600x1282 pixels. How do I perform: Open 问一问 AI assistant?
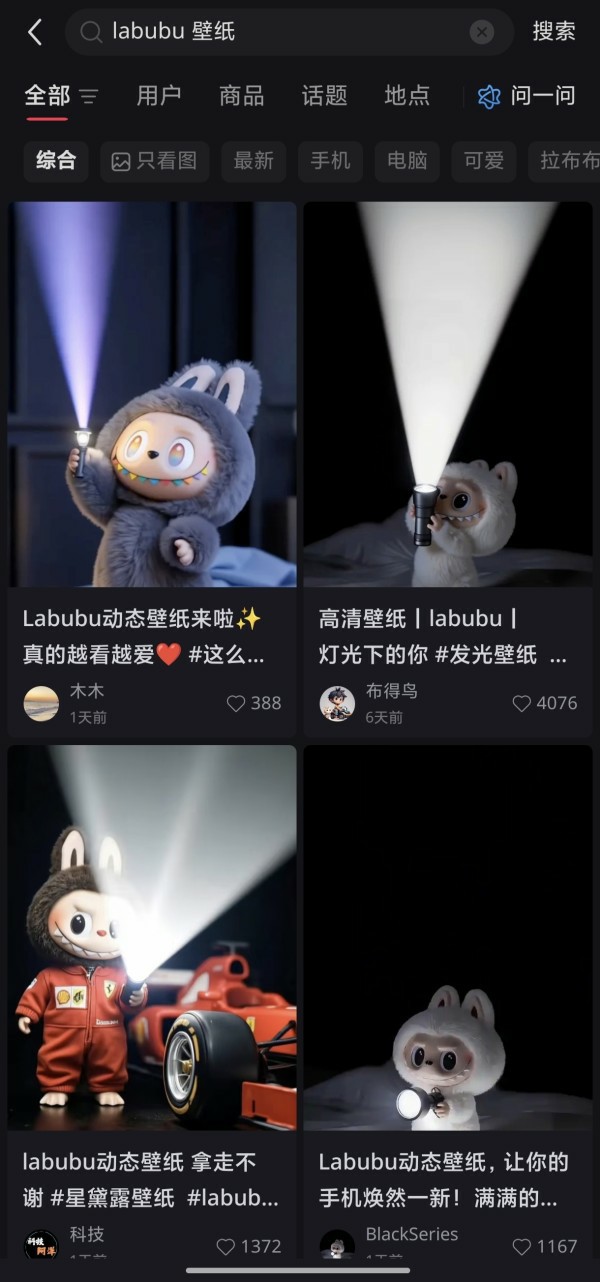click(527, 96)
